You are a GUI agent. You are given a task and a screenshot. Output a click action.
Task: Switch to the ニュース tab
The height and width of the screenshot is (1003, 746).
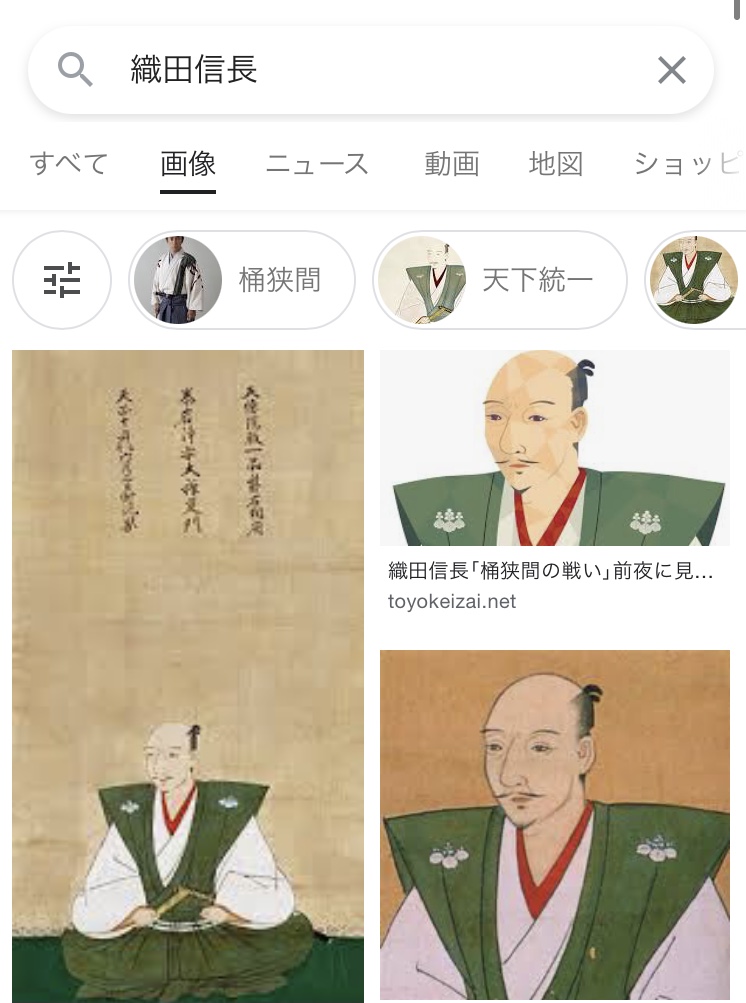coord(317,164)
